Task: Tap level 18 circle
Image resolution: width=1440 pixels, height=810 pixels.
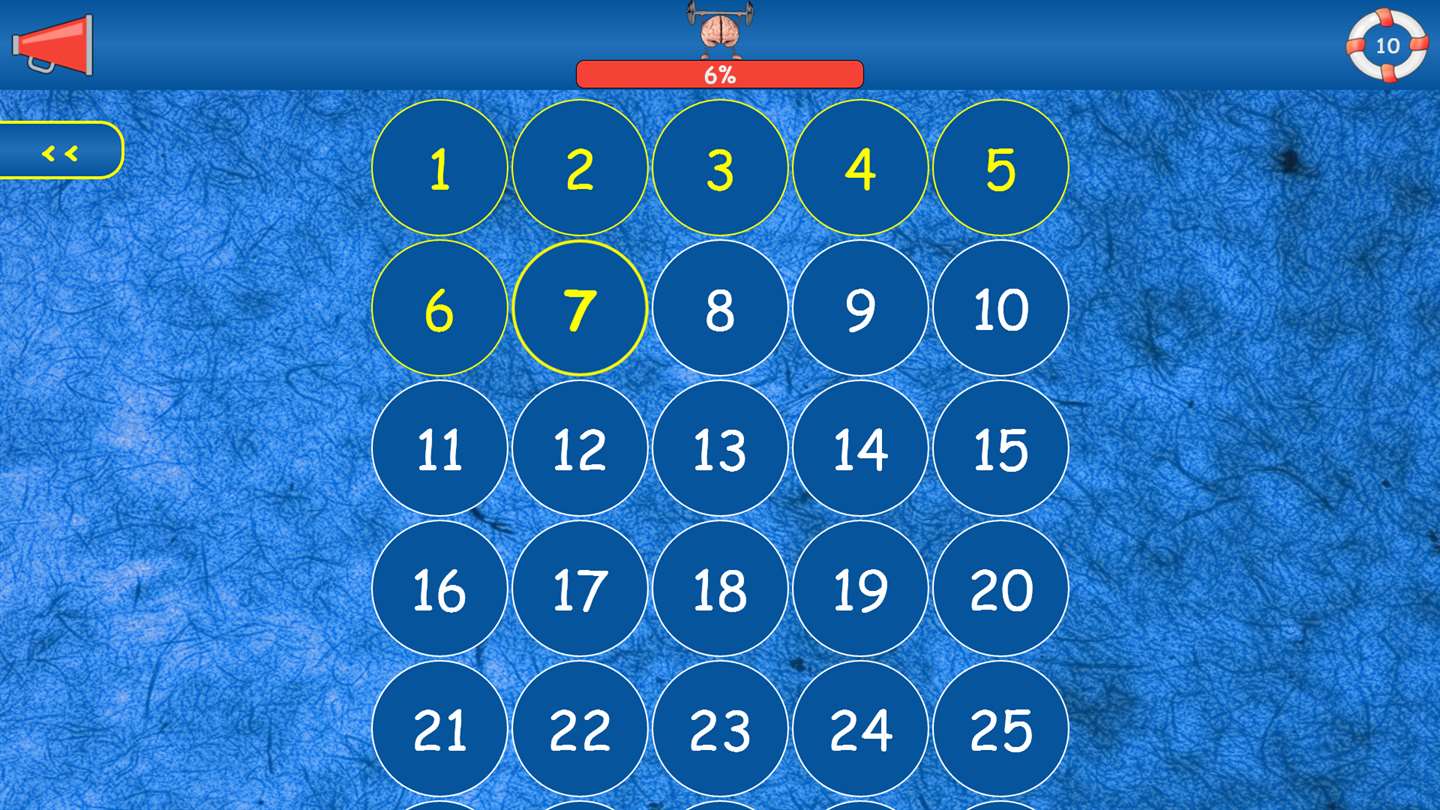Action: point(720,588)
